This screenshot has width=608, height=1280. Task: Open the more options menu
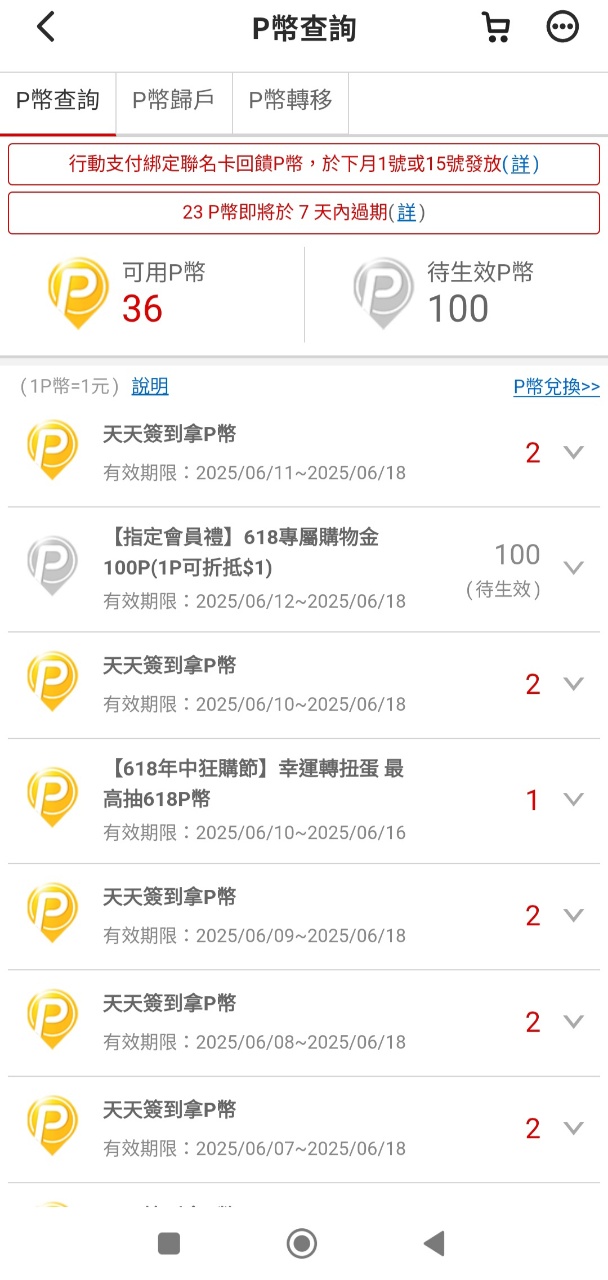(x=563, y=28)
